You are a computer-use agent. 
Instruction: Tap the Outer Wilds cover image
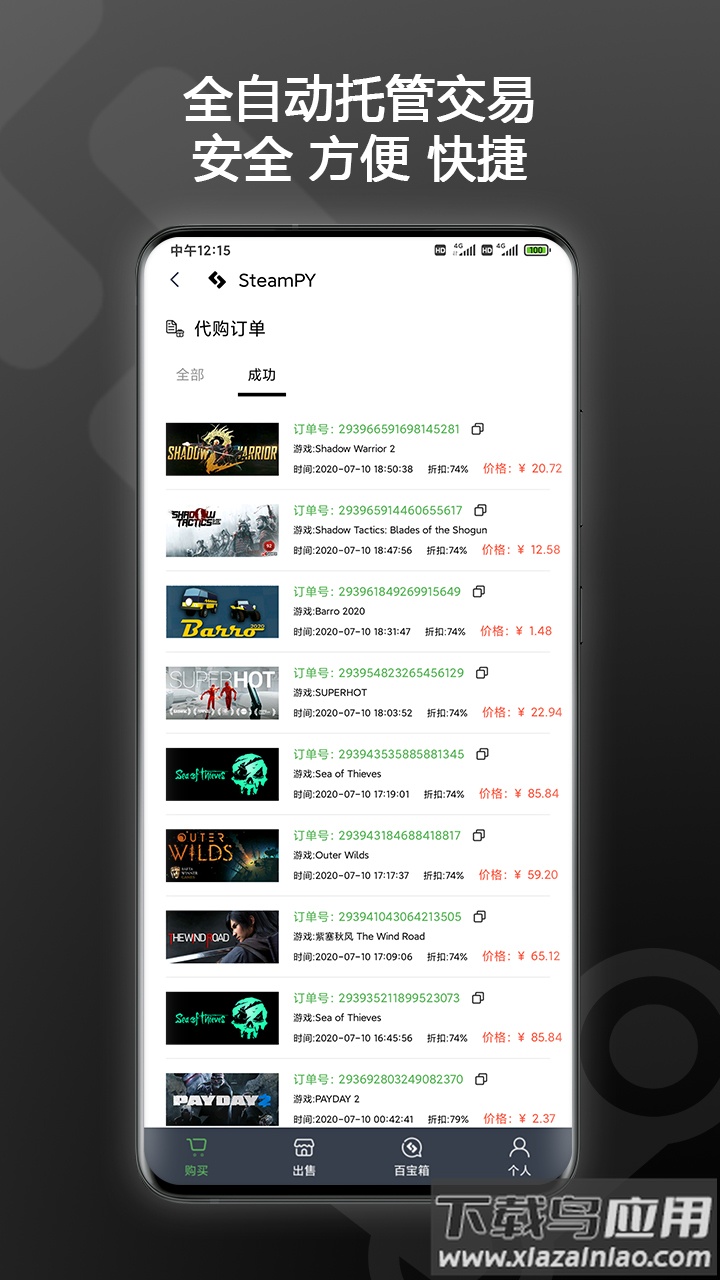point(222,855)
